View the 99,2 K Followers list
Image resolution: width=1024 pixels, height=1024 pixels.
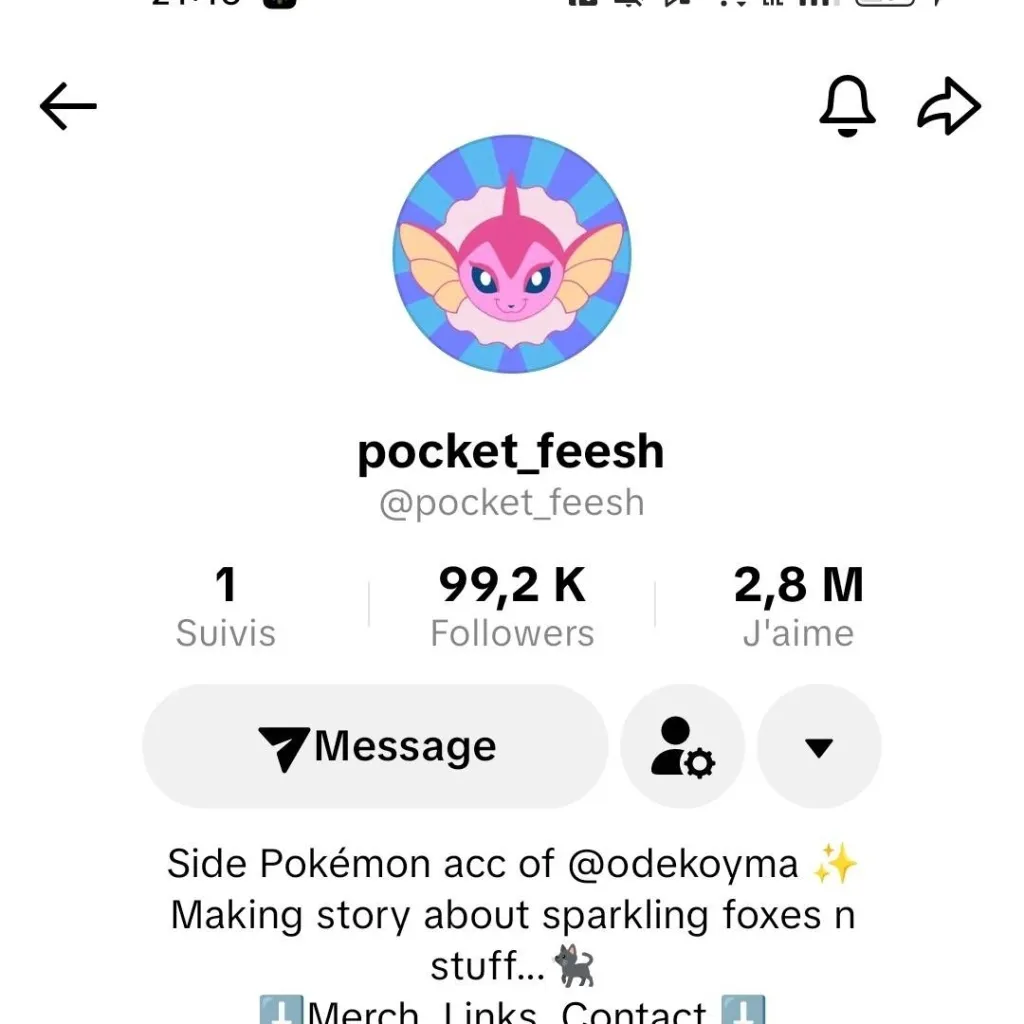coord(512,606)
